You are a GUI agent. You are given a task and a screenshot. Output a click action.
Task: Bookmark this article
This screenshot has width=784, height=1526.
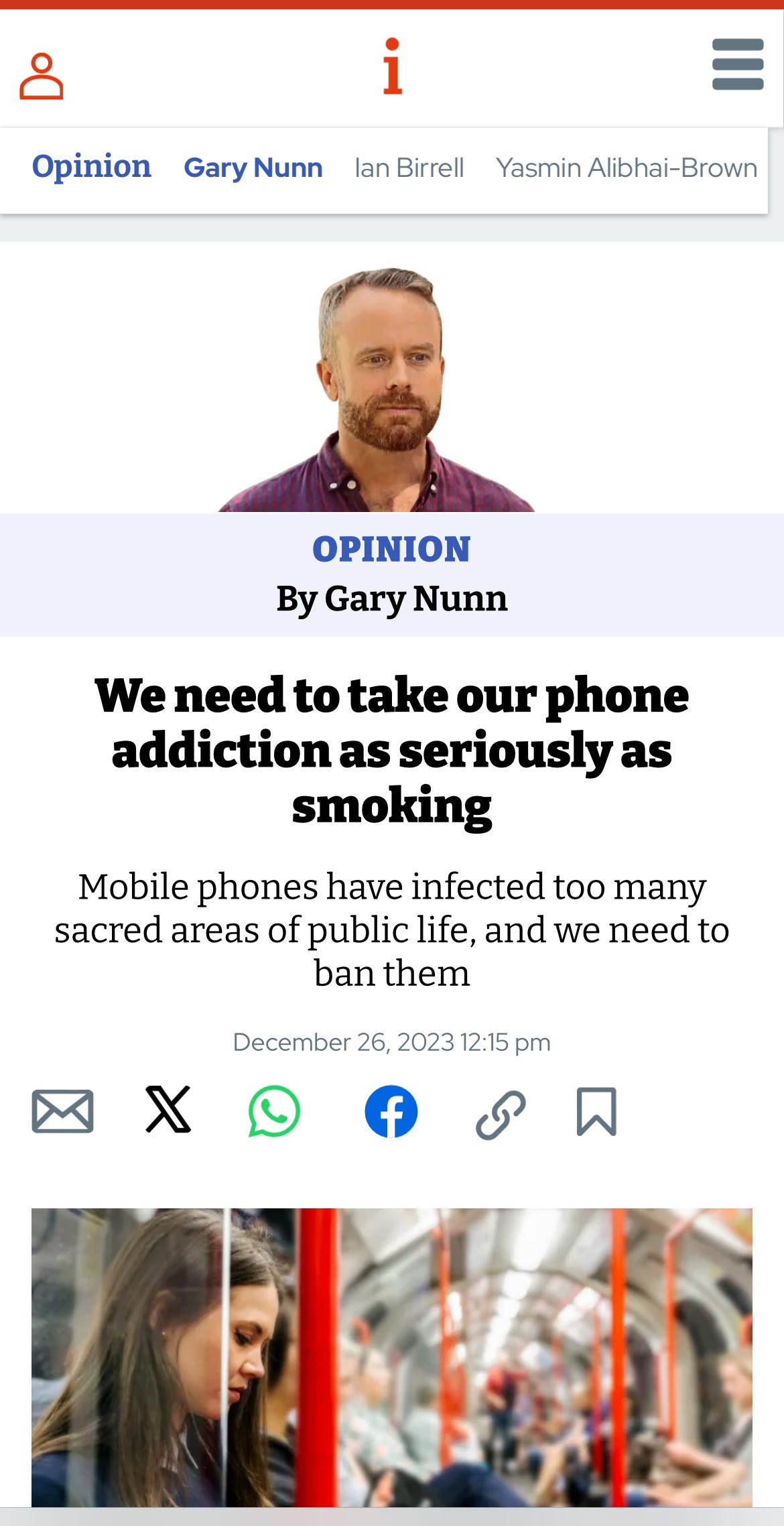point(596,1111)
